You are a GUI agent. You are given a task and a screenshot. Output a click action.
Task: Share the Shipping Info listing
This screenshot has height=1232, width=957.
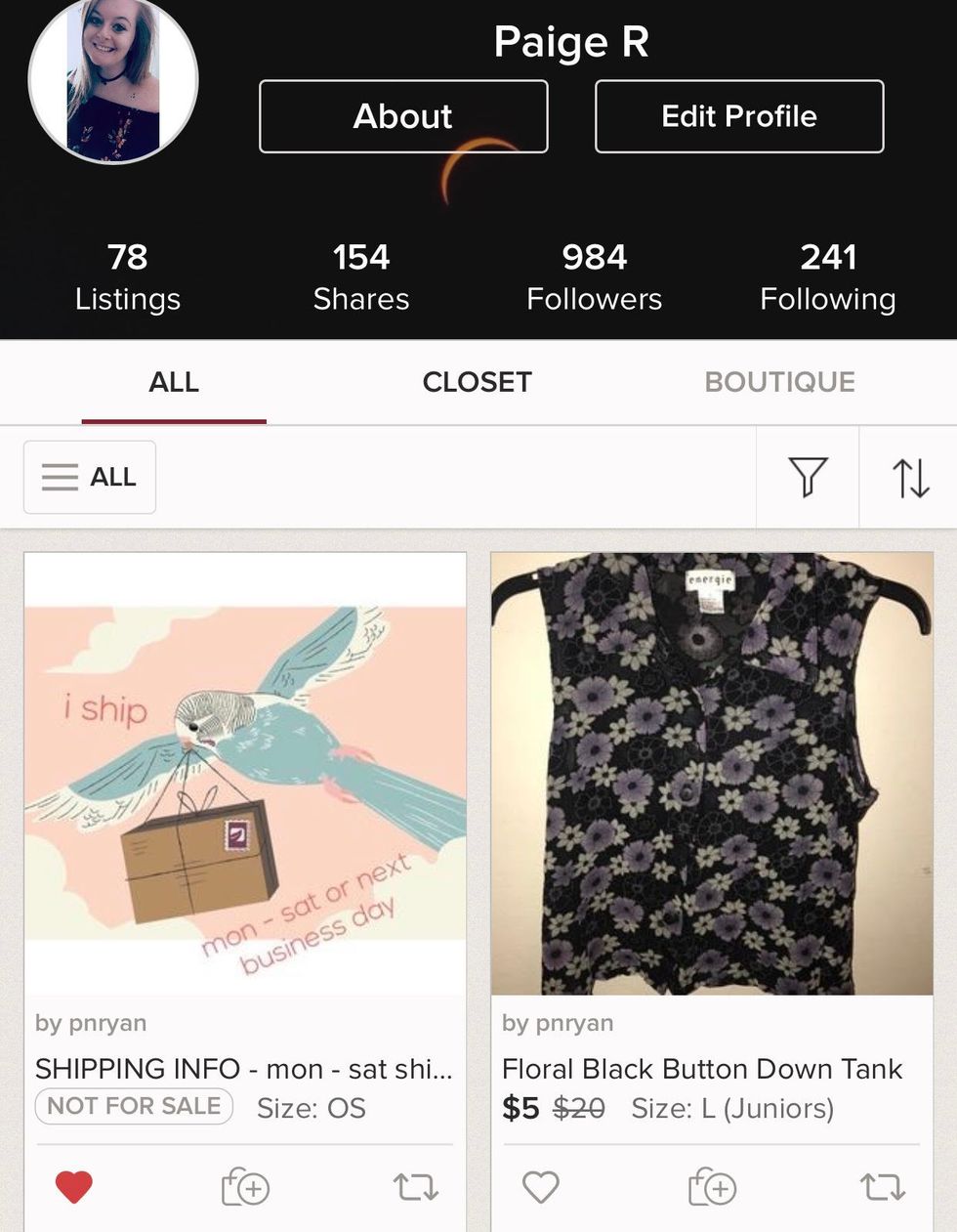(x=415, y=1187)
